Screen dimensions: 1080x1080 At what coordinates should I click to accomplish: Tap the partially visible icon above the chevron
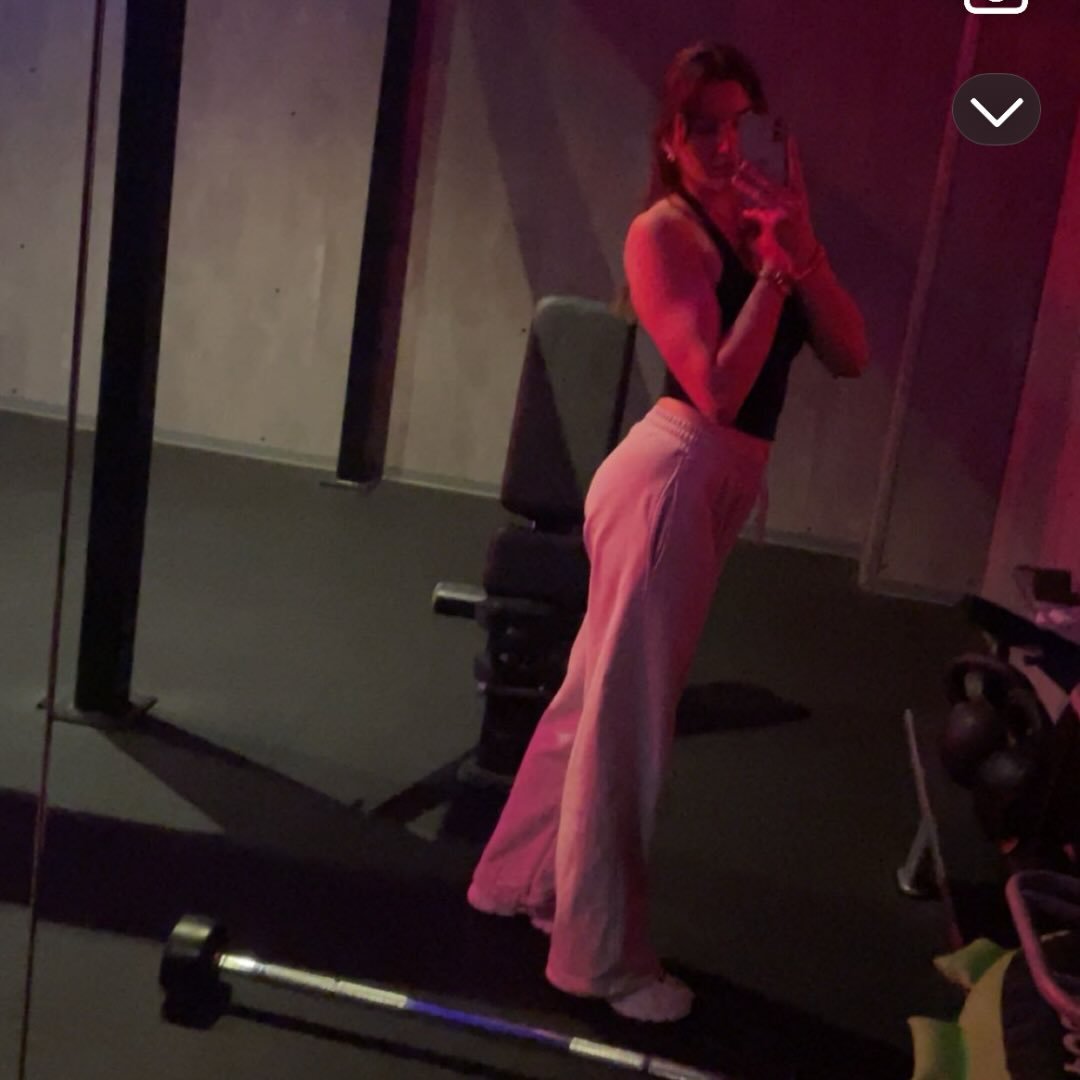pos(996,5)
